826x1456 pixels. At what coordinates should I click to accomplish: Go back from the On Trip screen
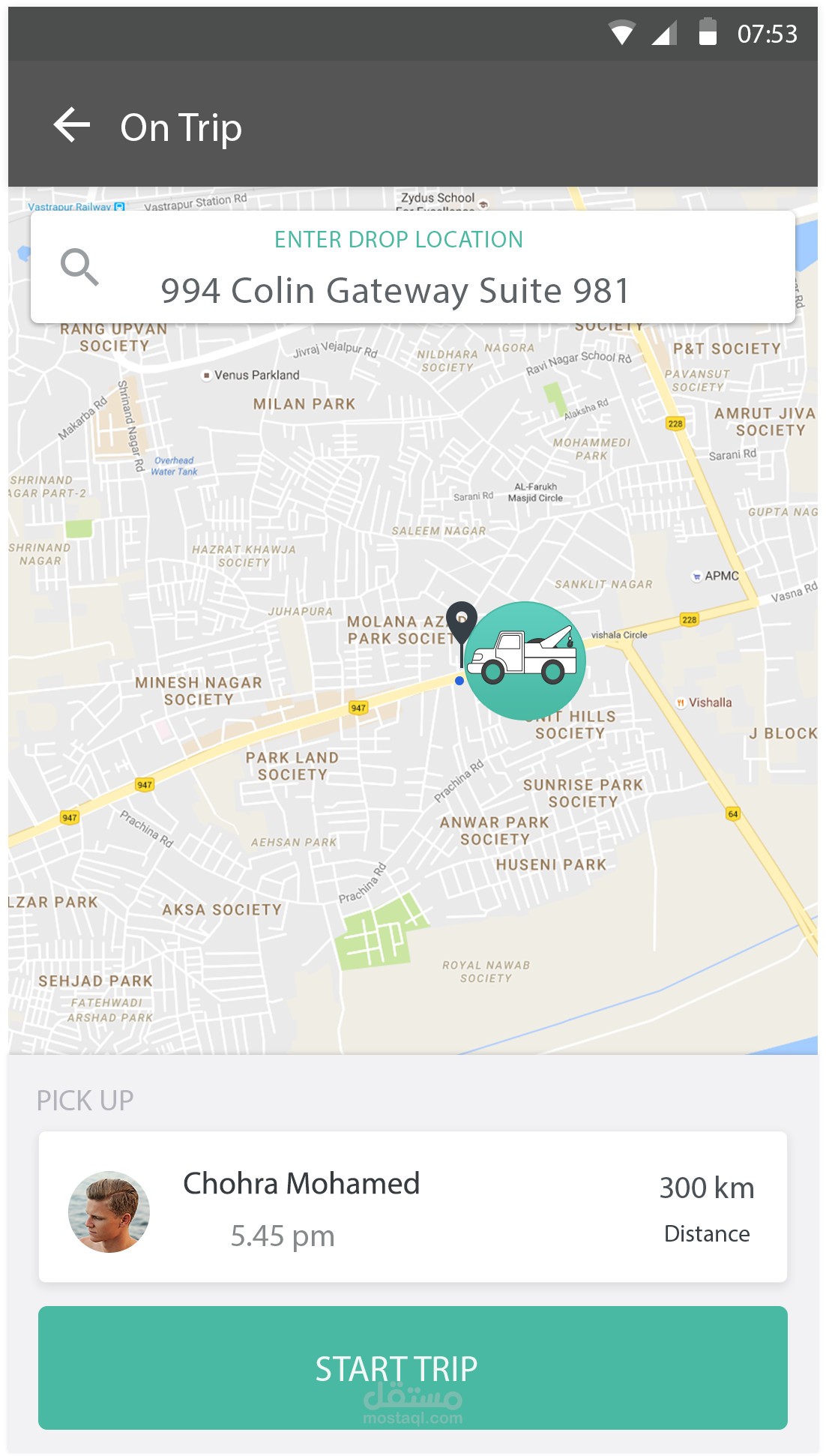coord(72,125)
